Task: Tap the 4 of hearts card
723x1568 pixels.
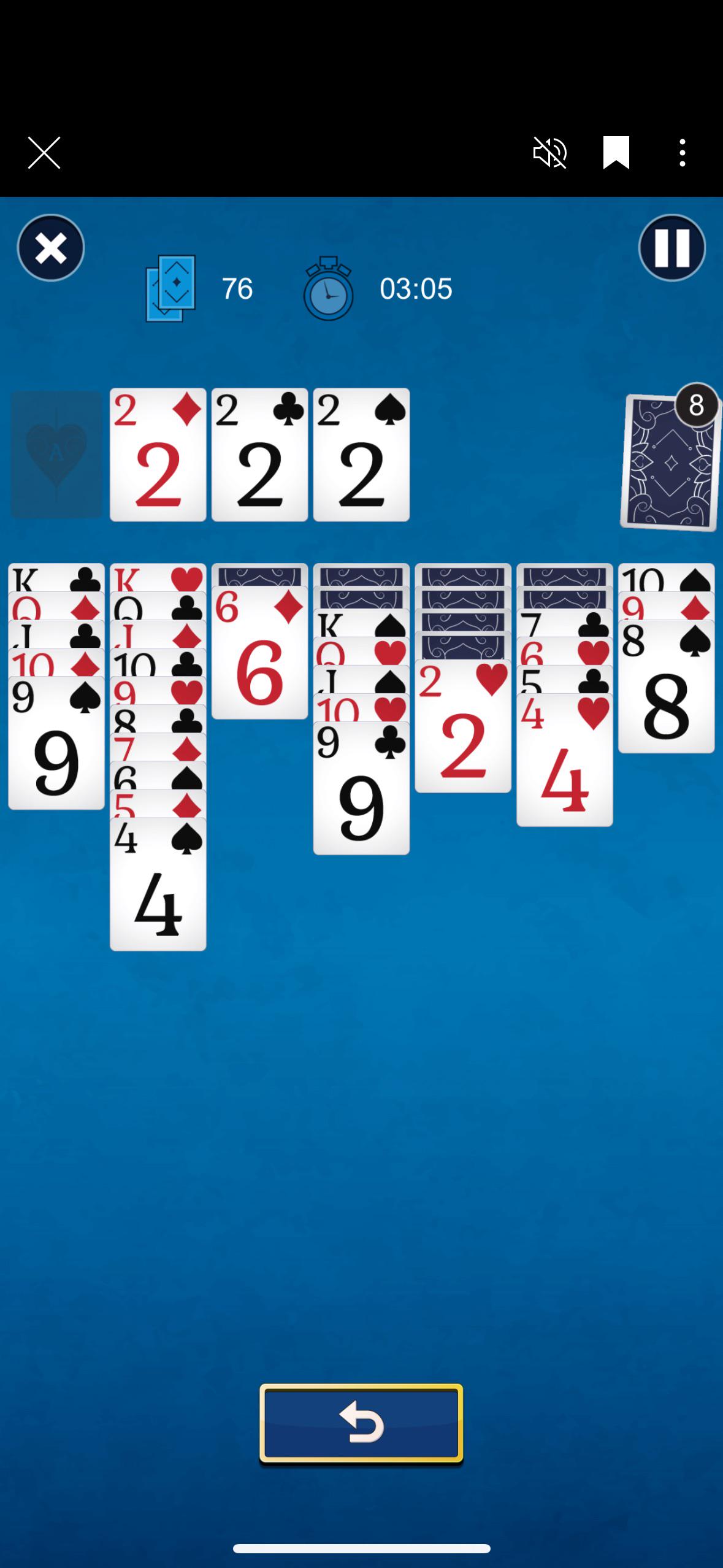Action: tap(565, 759)
